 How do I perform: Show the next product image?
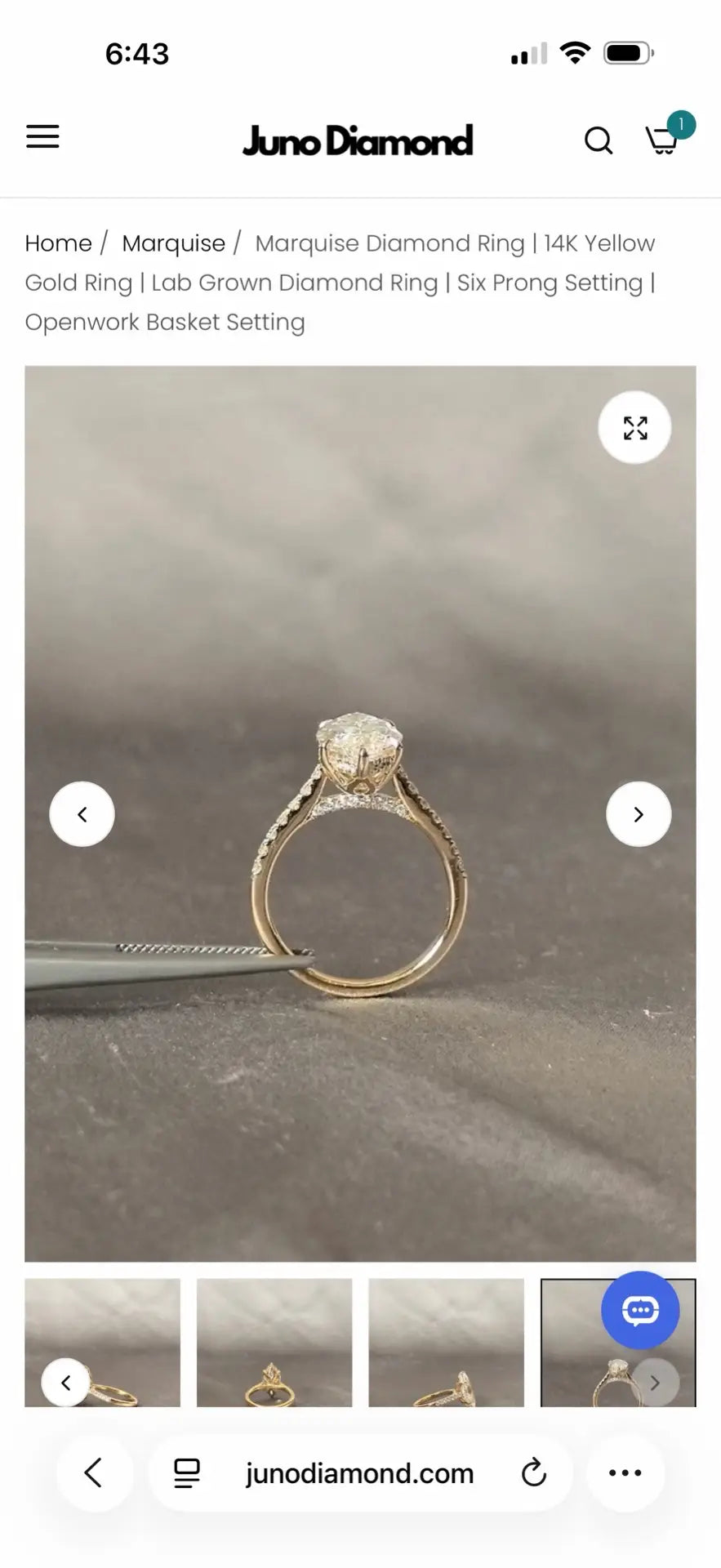point(639,814)
